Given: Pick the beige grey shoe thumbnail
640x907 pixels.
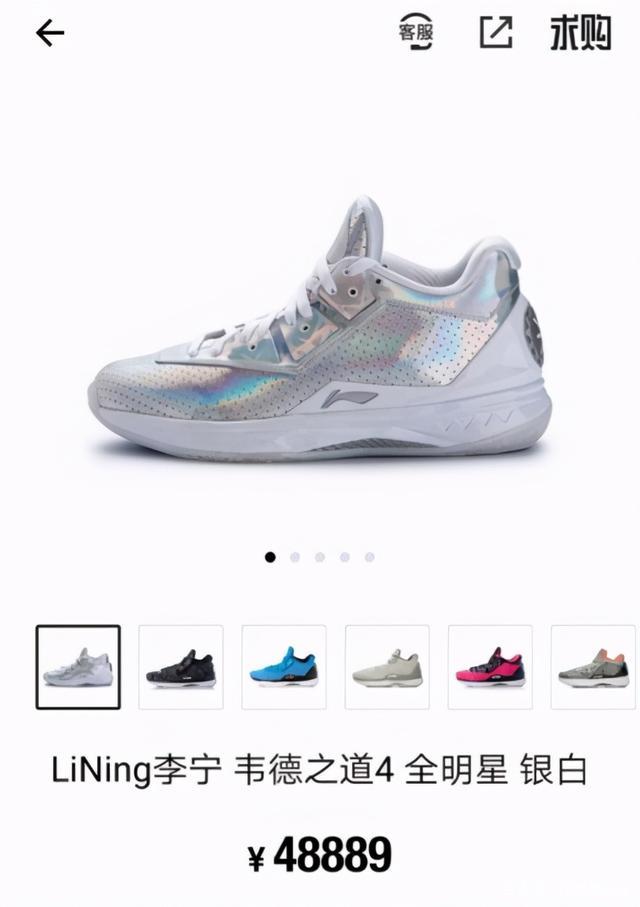Looking at the screenshot, I should [x=387, y=667].
